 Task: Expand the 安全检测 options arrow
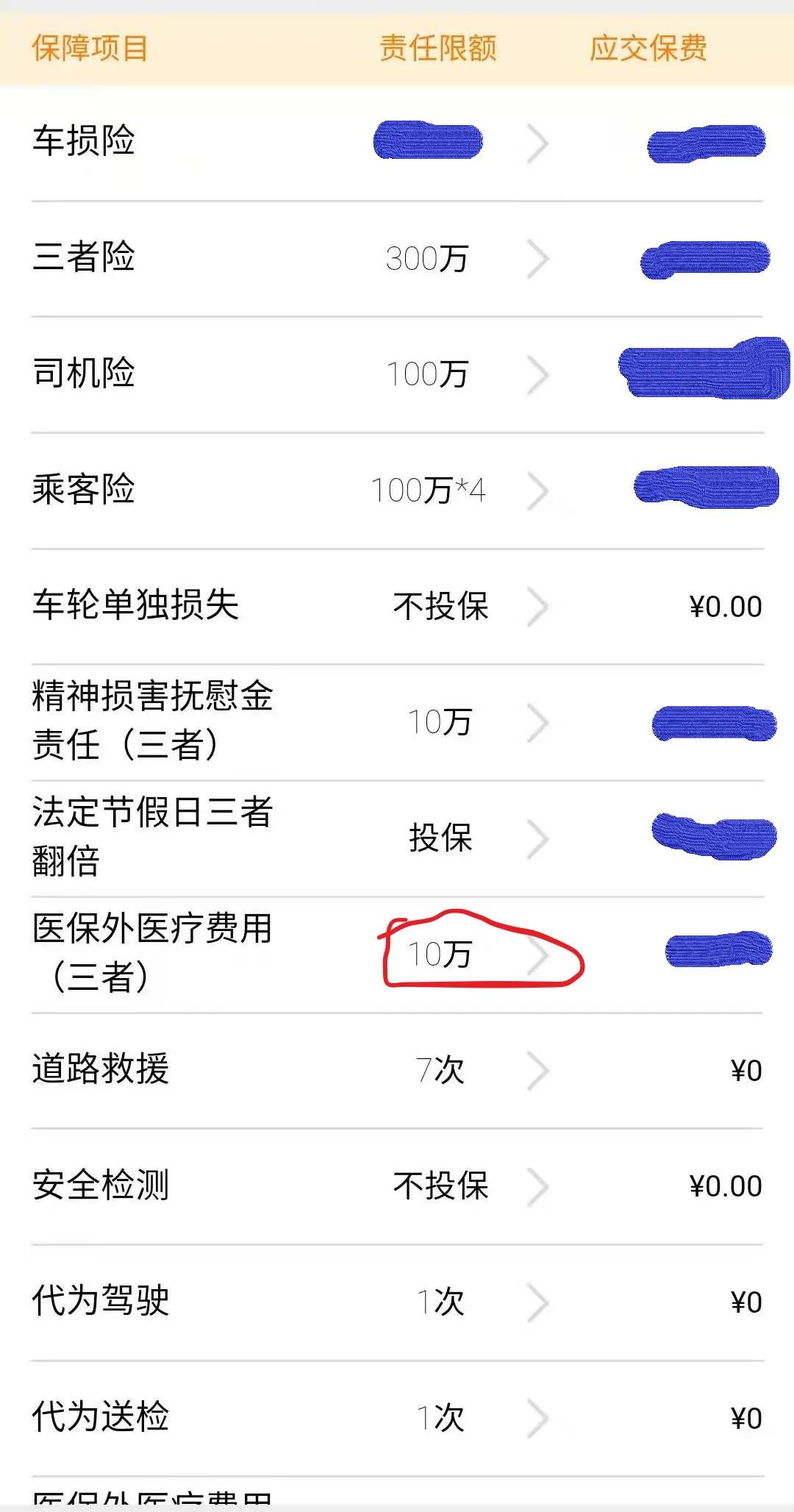coord(540,1185)
